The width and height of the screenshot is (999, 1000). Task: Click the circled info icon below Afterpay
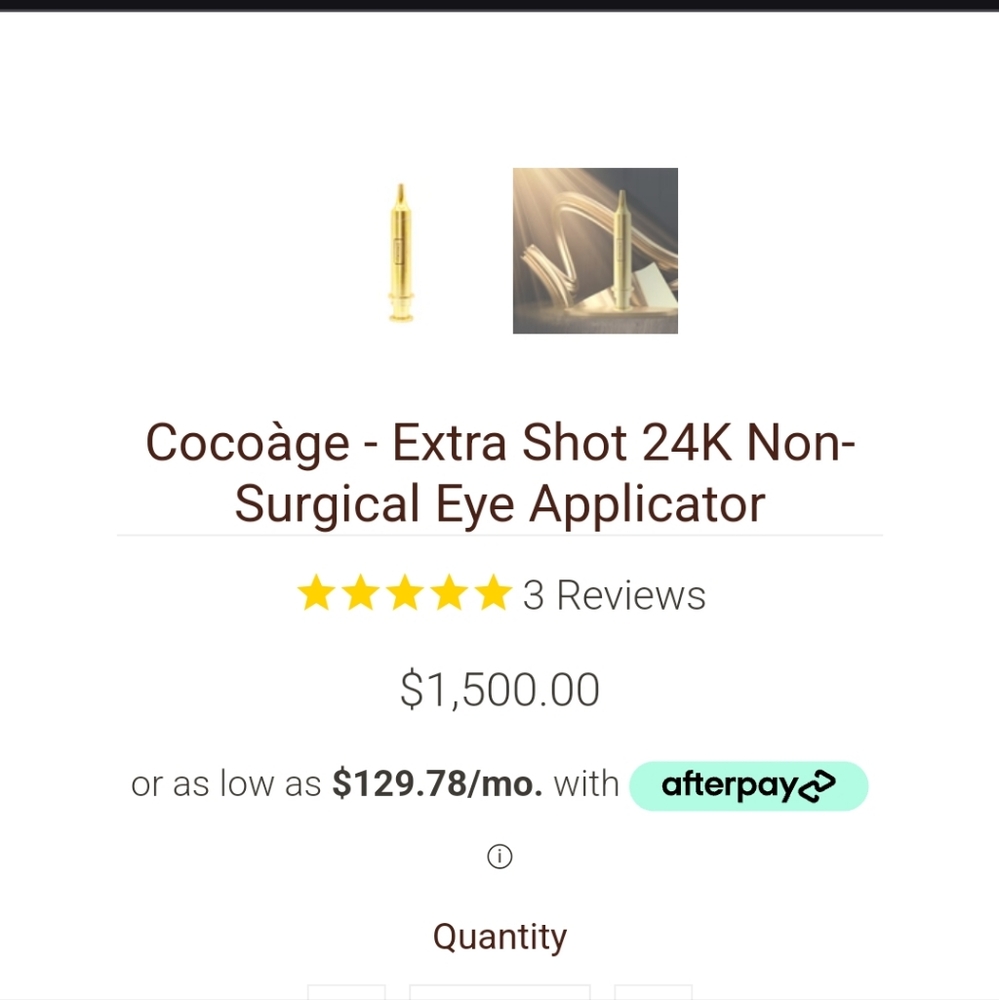tap(499, 857)
